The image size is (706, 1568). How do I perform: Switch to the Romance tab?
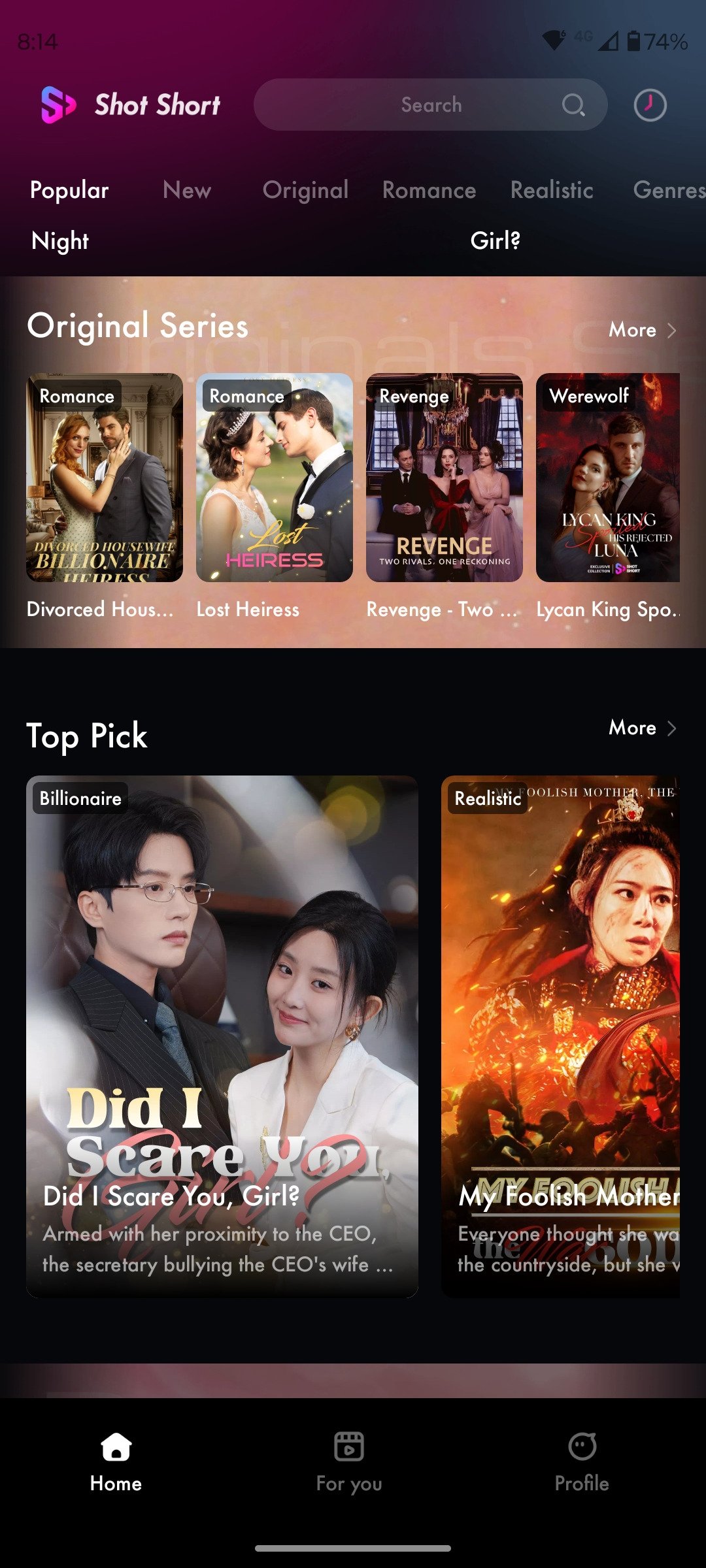pos(429,190)
